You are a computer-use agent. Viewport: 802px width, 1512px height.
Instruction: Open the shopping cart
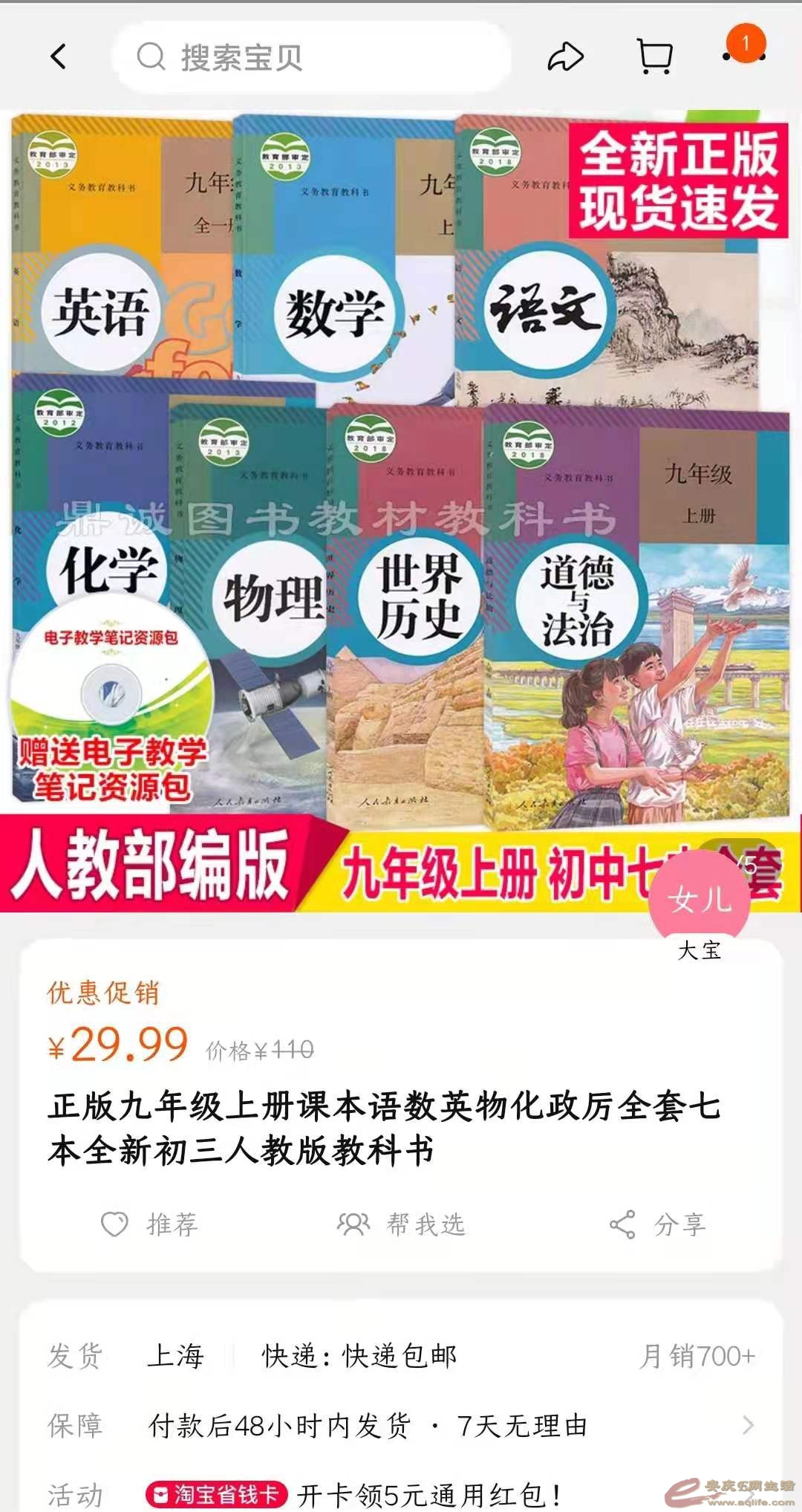655,56
